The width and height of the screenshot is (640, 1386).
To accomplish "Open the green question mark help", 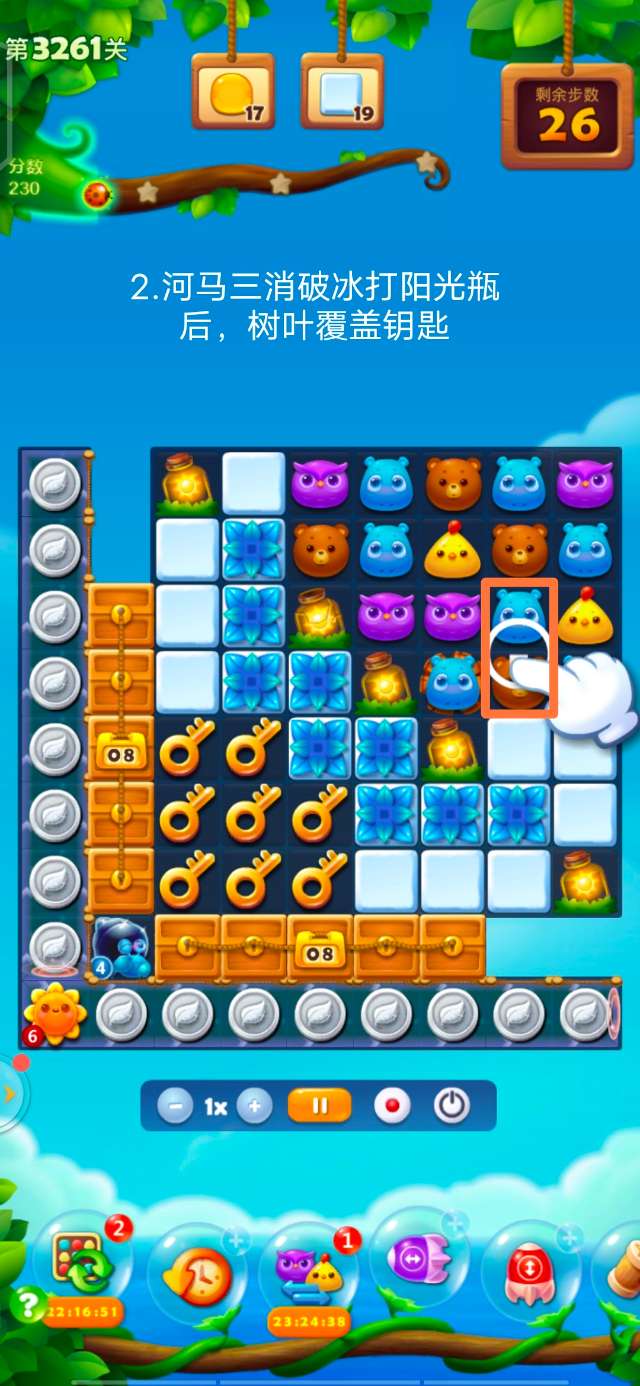I will tap(26, 1302).
